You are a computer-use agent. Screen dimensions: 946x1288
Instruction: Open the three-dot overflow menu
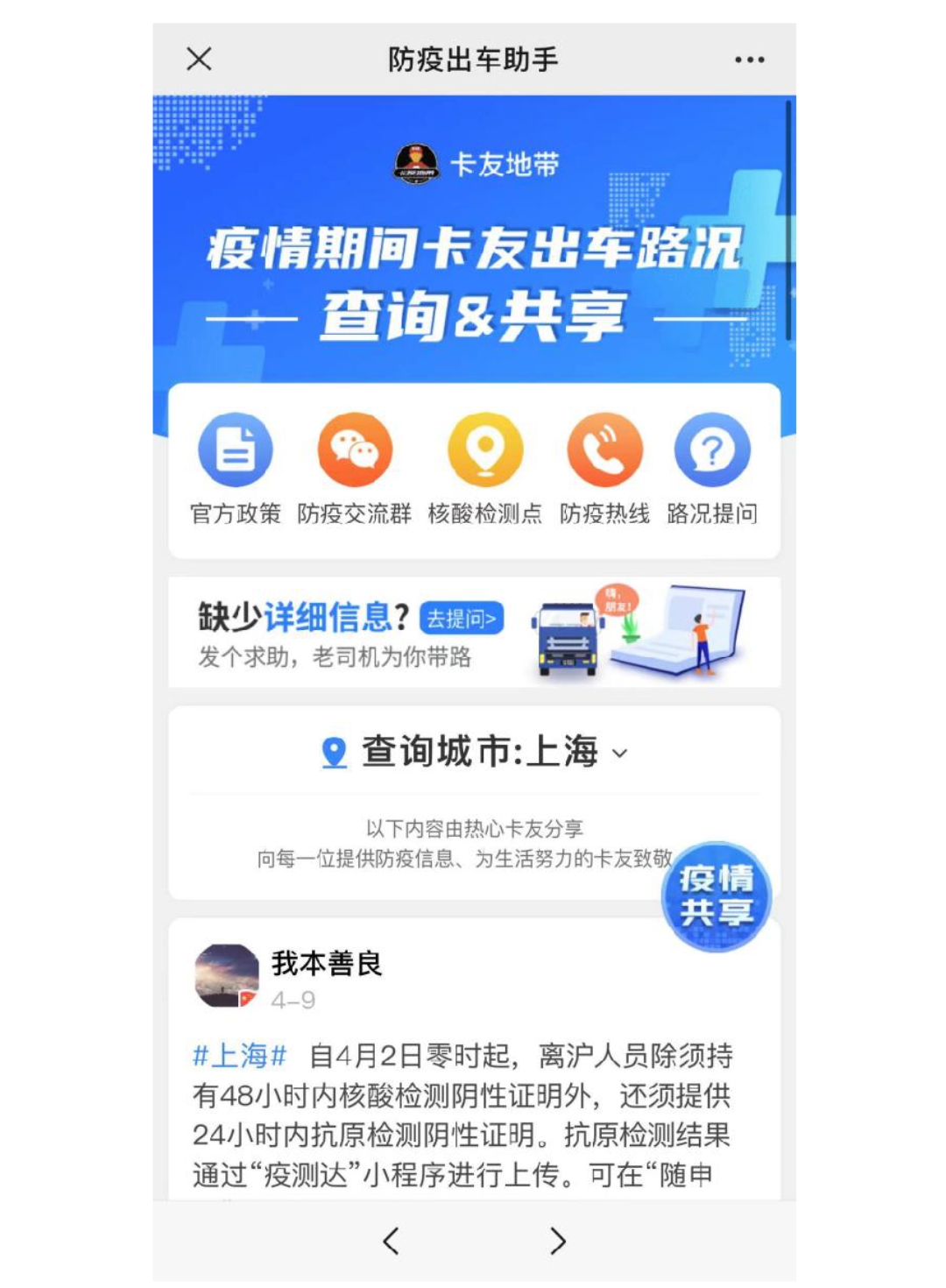point(749,60)
